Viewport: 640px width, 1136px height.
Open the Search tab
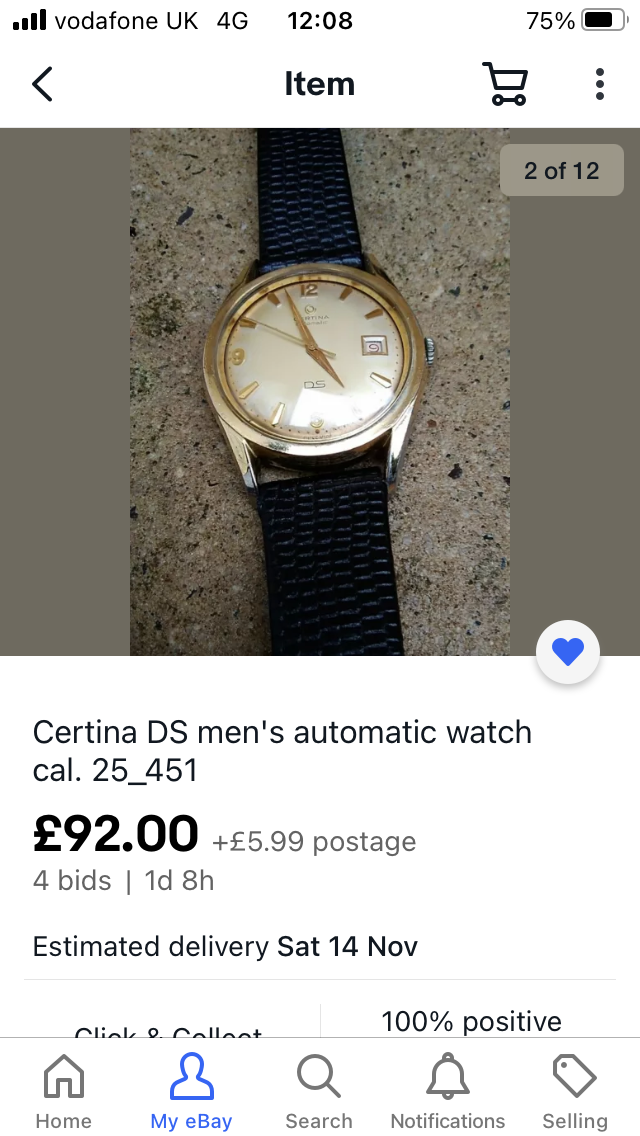coord(319,1091)
